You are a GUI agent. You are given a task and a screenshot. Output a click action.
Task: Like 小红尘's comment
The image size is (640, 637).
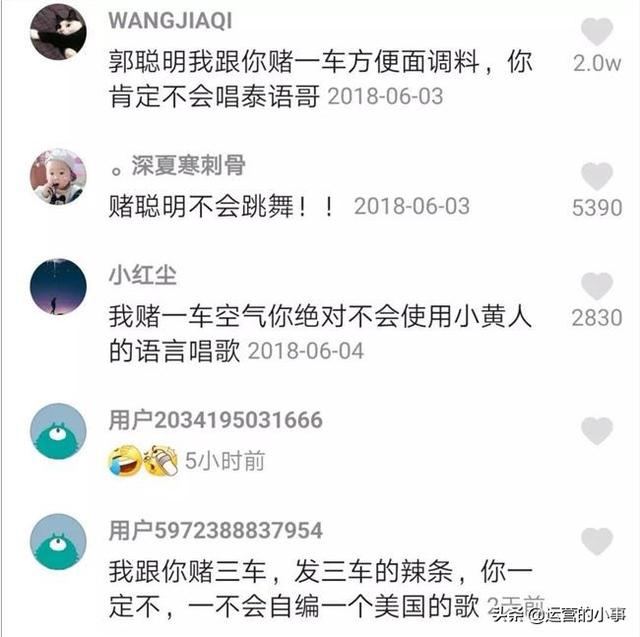[597, 285]
